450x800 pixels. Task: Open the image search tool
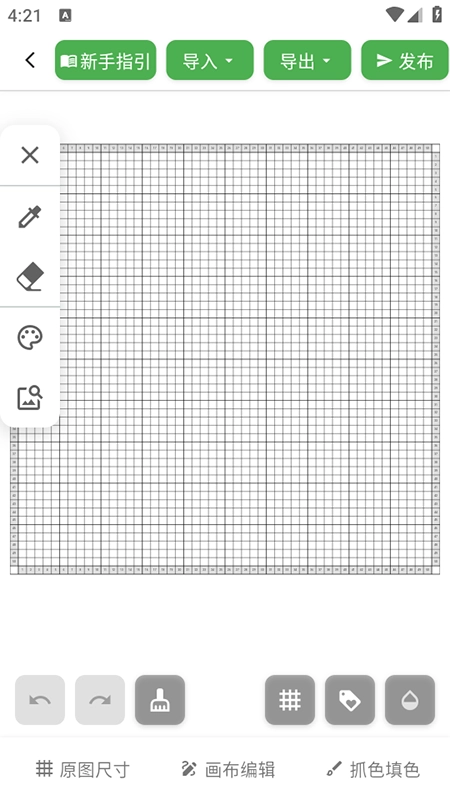[x=30, y=397]
